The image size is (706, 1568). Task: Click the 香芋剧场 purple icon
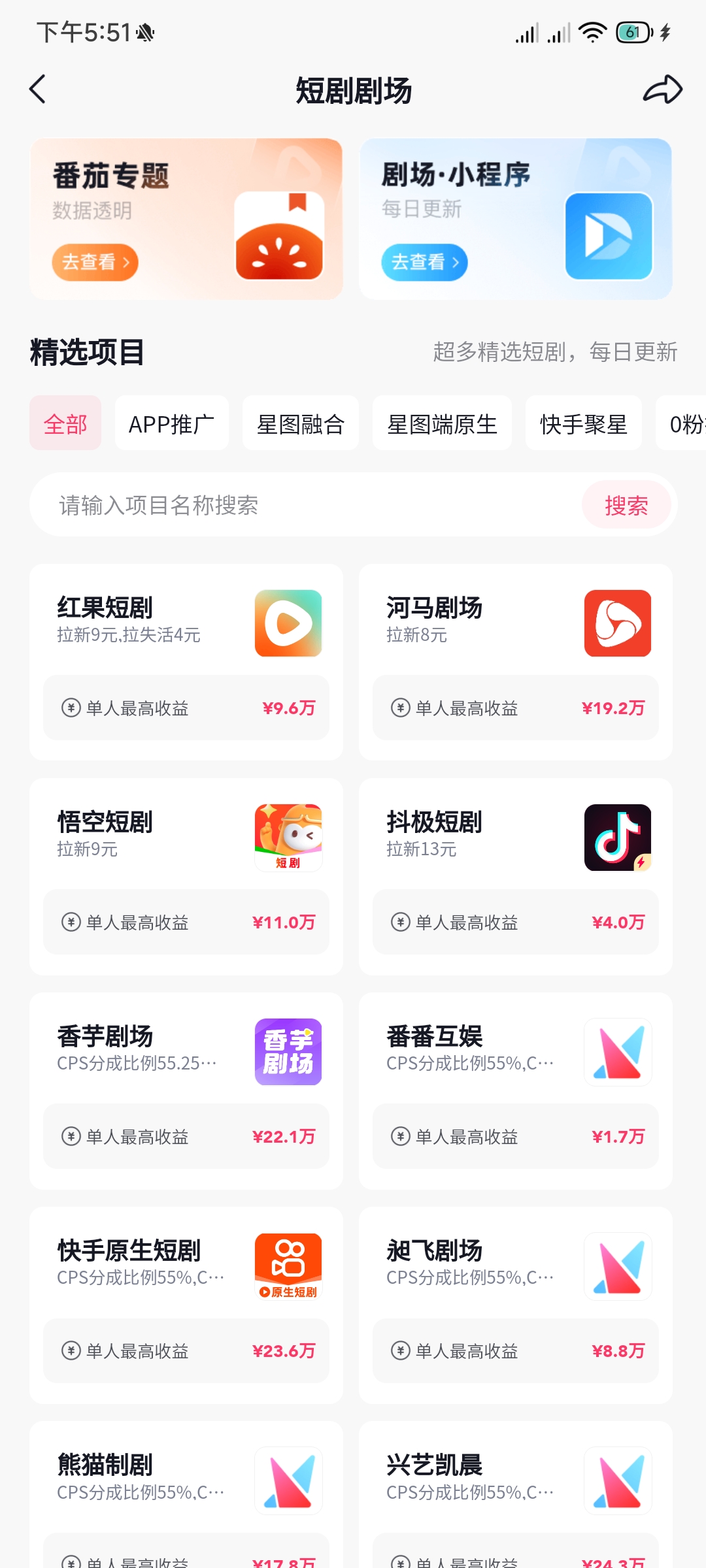click(288, 1052)
